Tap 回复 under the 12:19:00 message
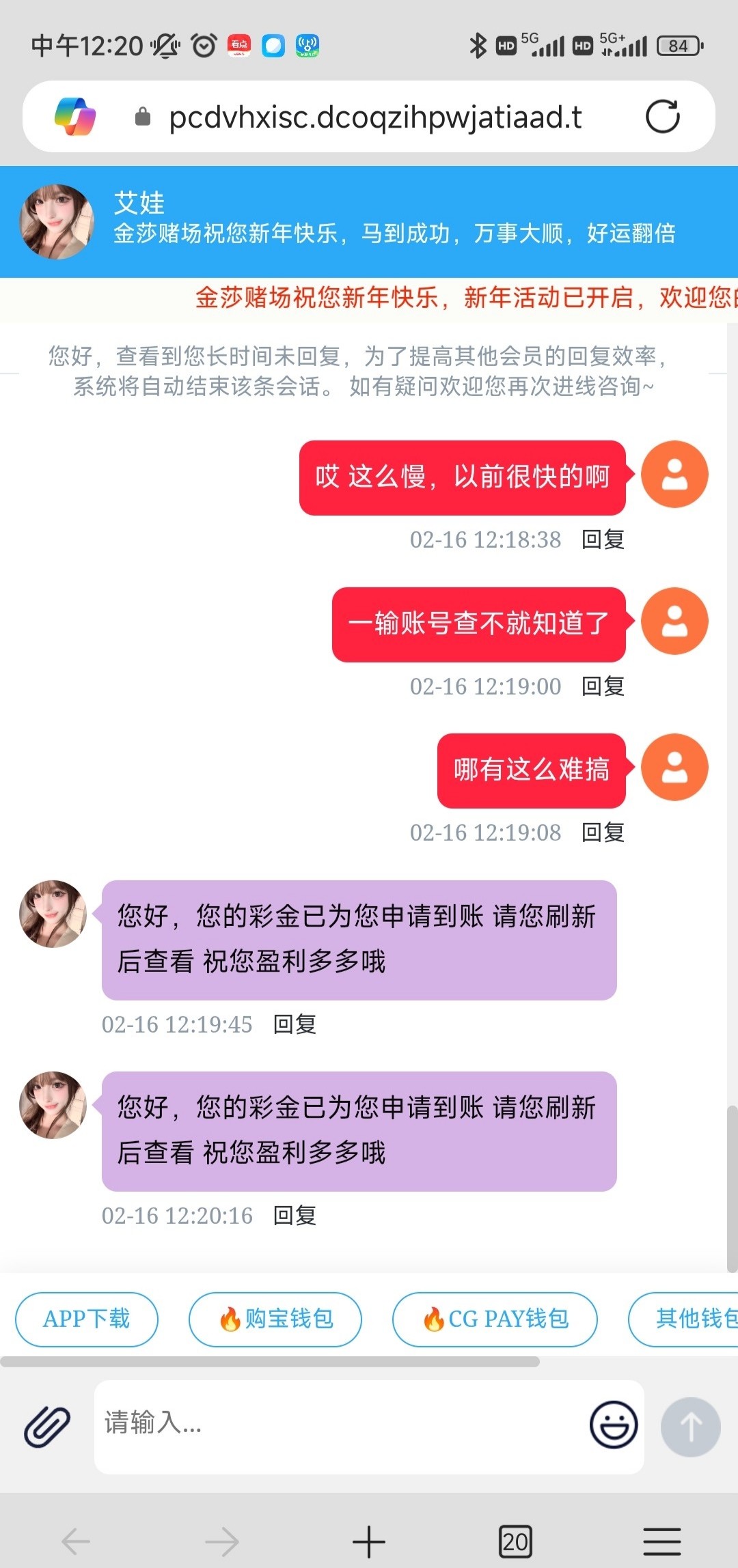This screenshot has height=1568, width=738. [603, 686]
